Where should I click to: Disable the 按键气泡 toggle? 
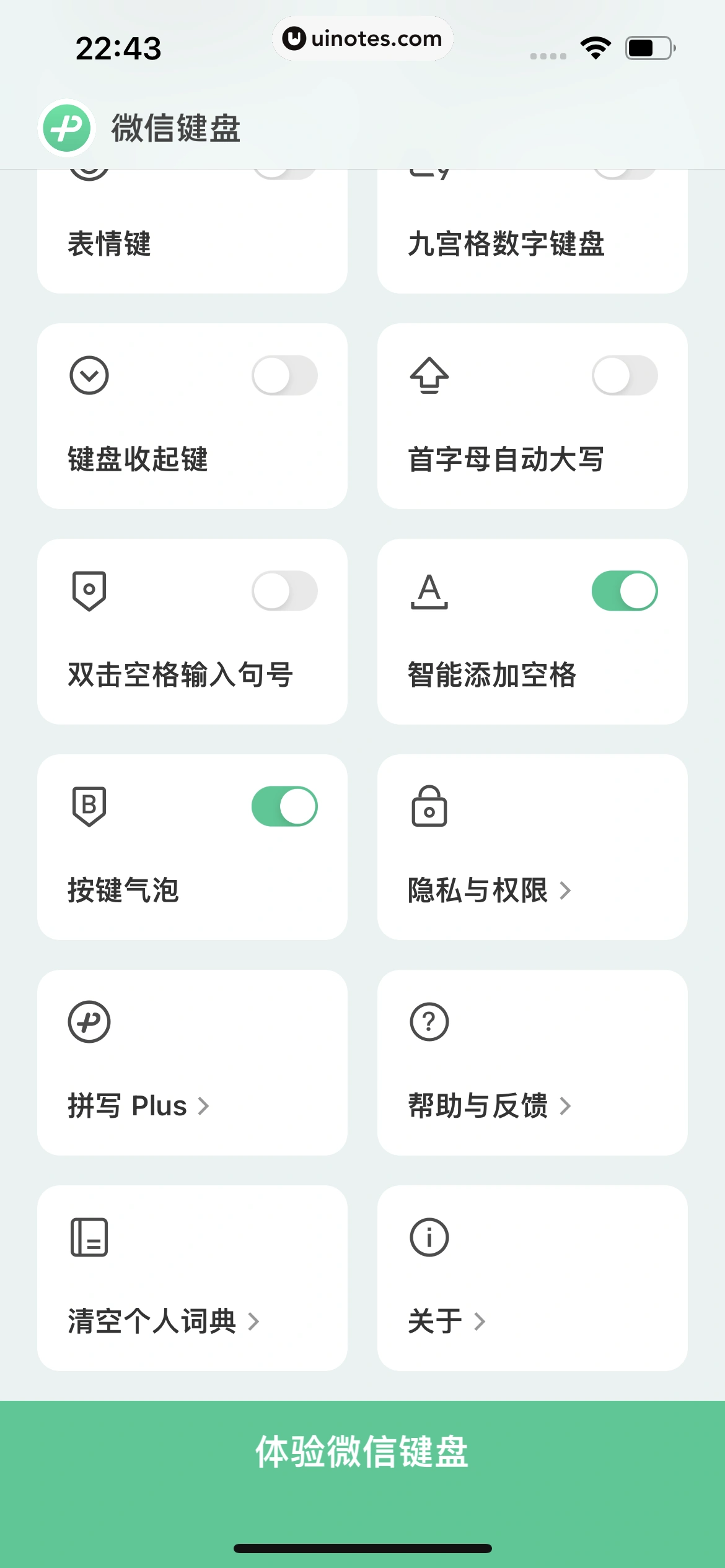(x=285, y=806)
